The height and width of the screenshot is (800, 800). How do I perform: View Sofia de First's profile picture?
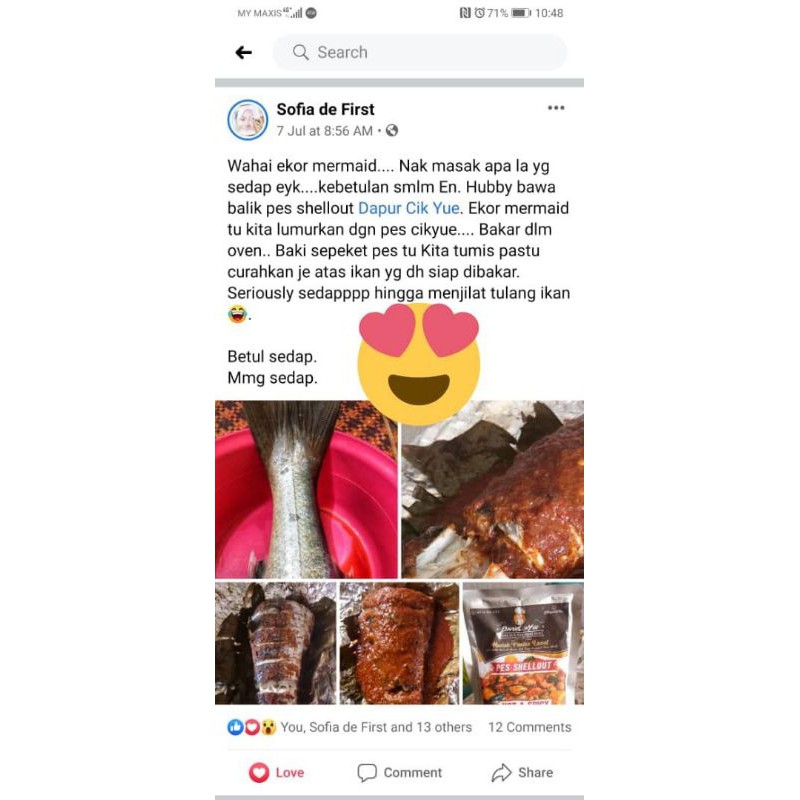pos(248,120)
